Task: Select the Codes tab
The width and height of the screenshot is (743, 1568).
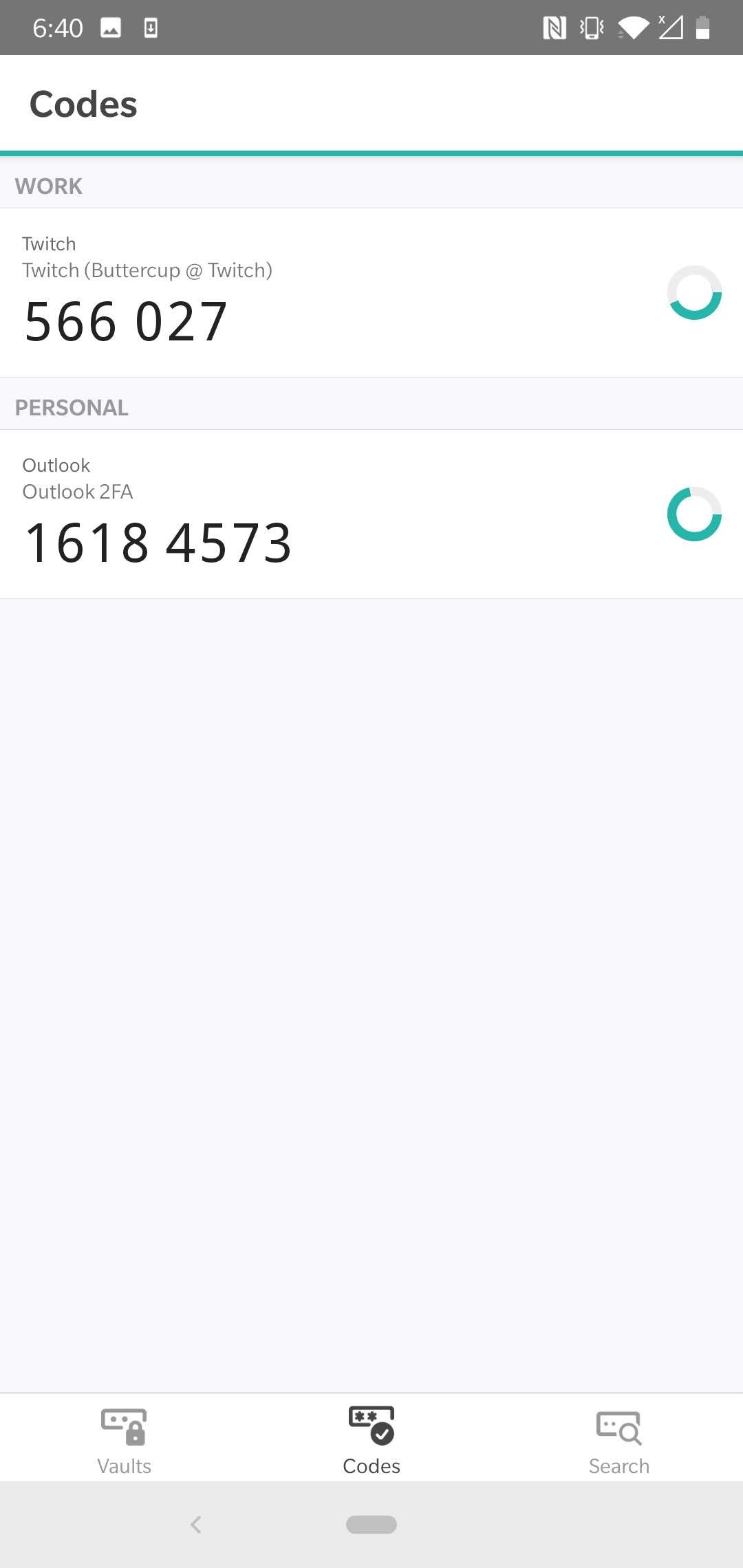Action: coord(371,1439)
